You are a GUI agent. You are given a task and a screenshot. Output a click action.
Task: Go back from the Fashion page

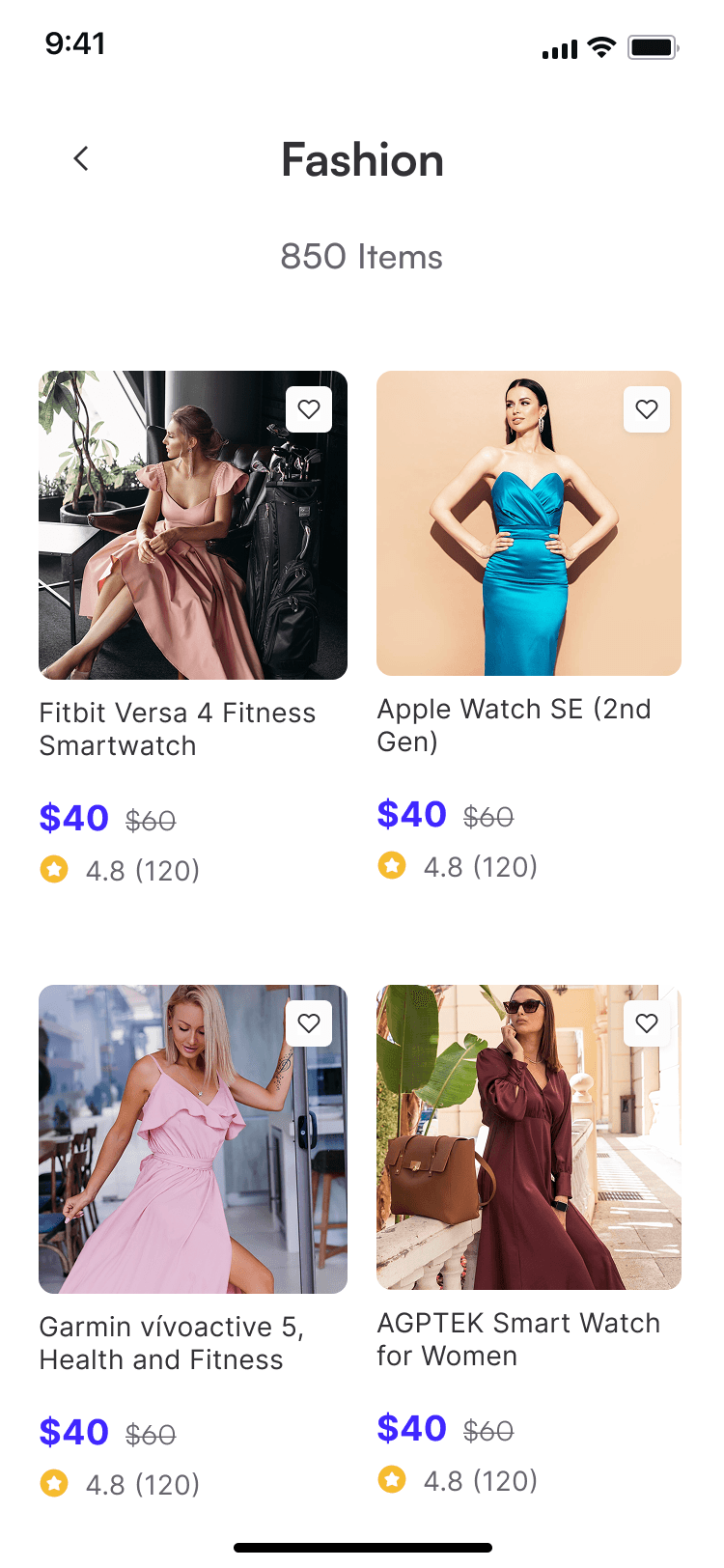coord(81,158)
